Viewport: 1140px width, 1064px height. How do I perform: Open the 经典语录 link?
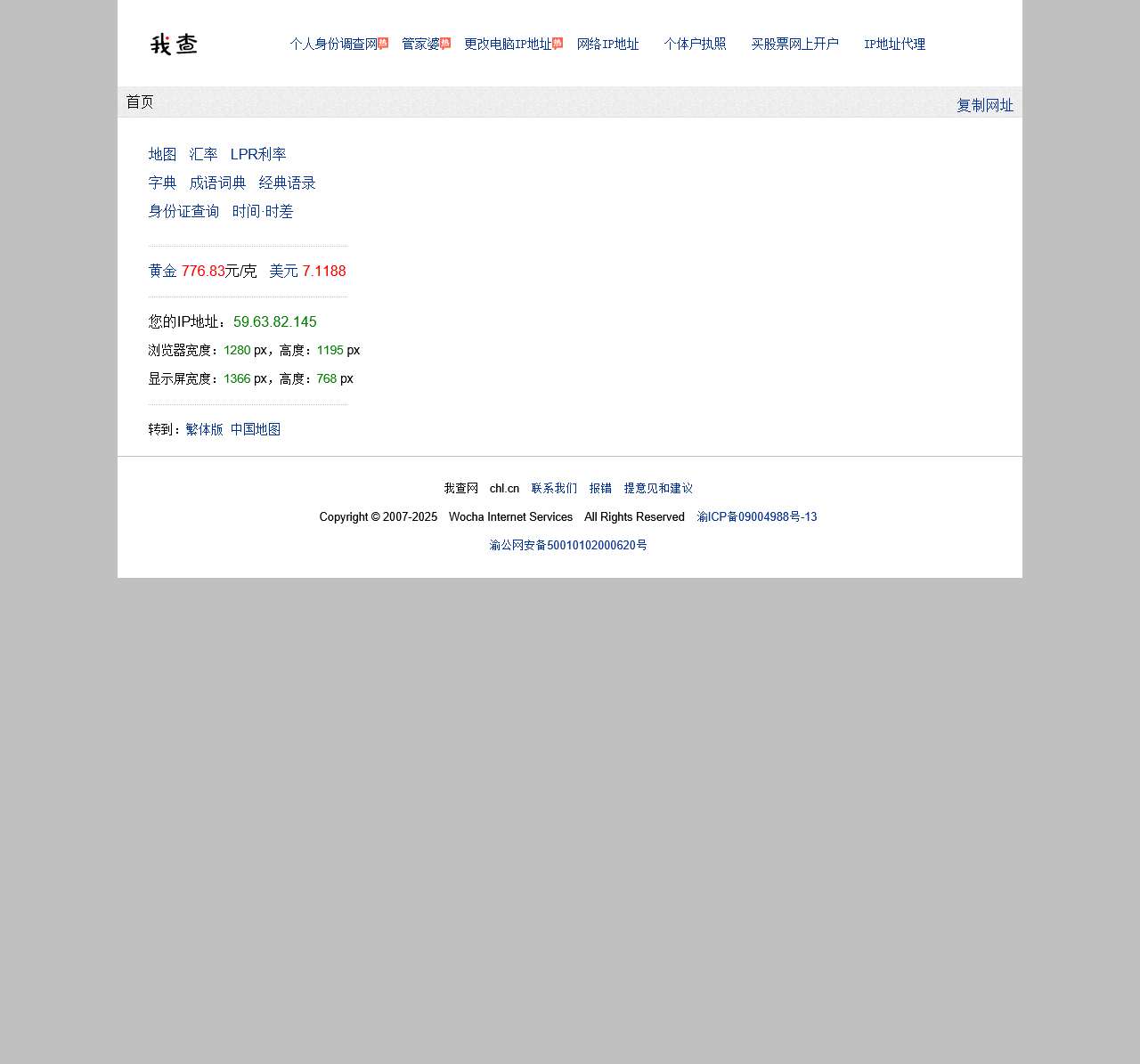click(288, 183)
